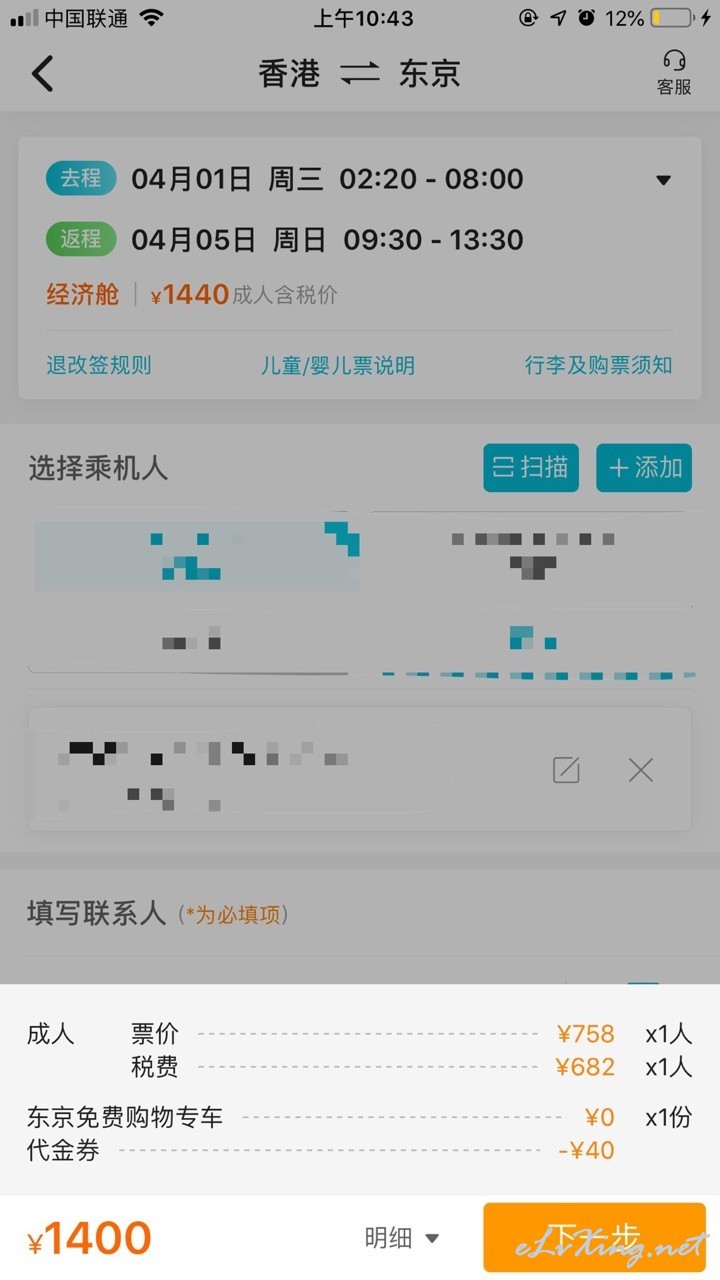Screen dimensions: 720x1280
Task: Collapse the 明细 price breakdown
Action: click(402, 1238)
